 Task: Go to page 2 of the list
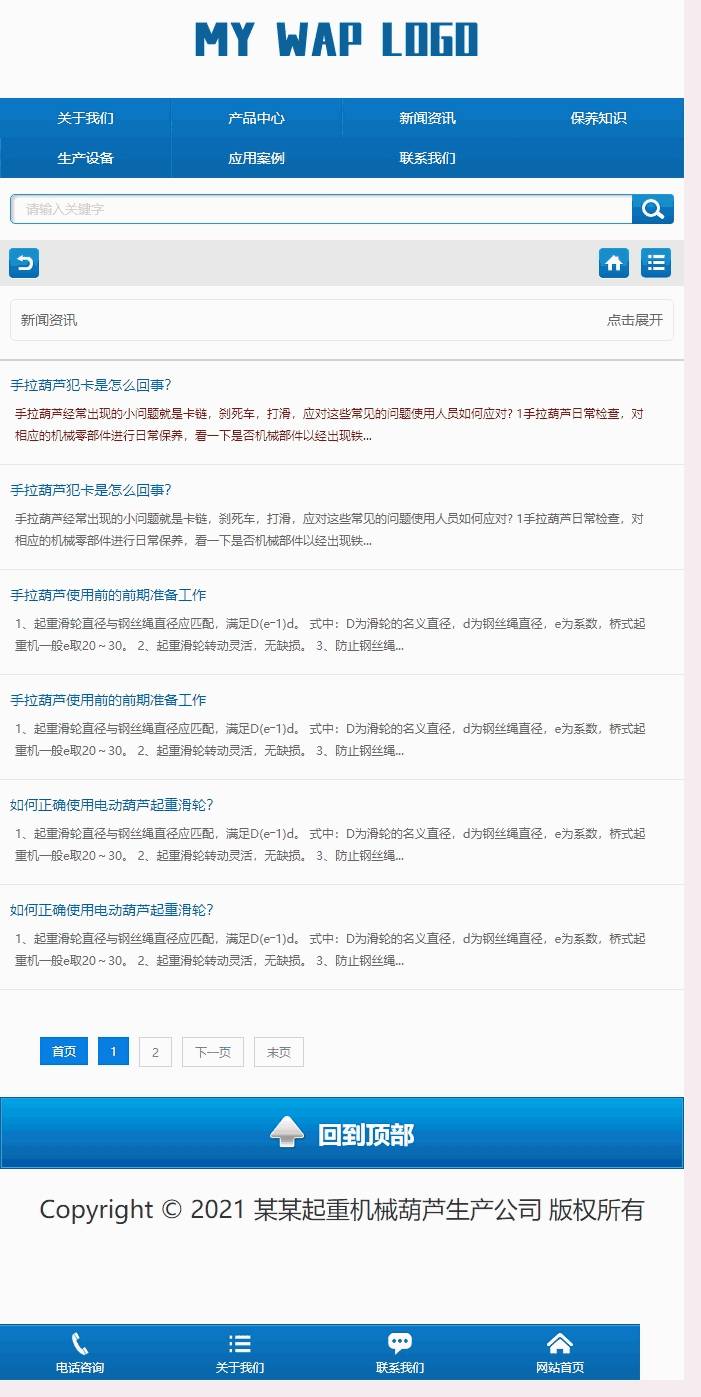click(x=155, y=1052)
